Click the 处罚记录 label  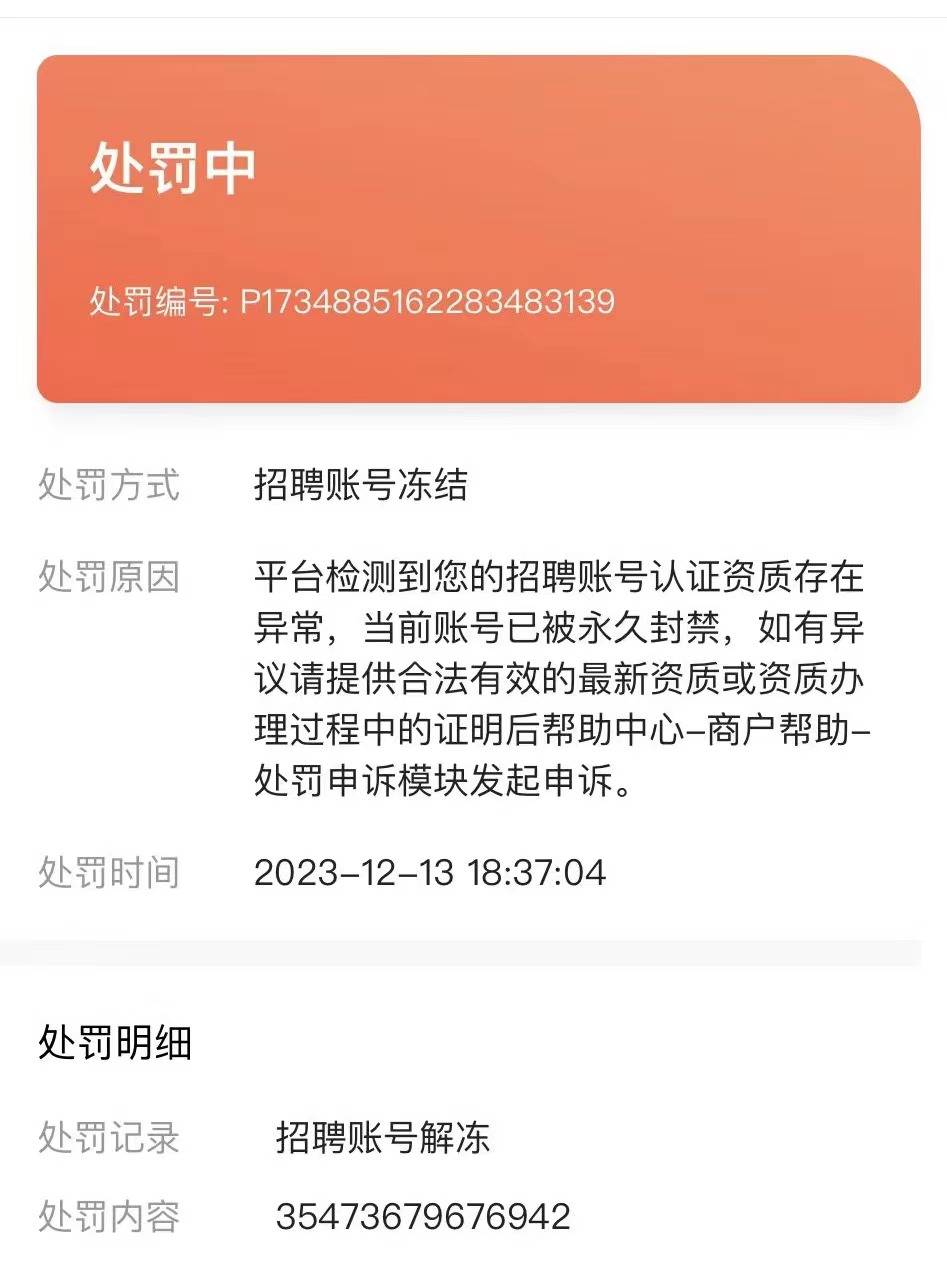point(109,1135)
